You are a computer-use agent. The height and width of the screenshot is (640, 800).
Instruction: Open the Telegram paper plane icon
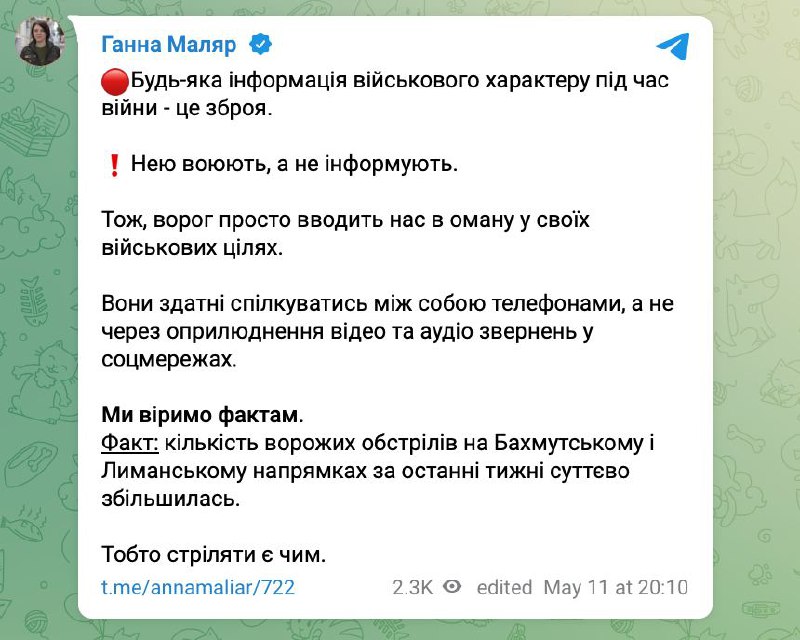point(672,45)
